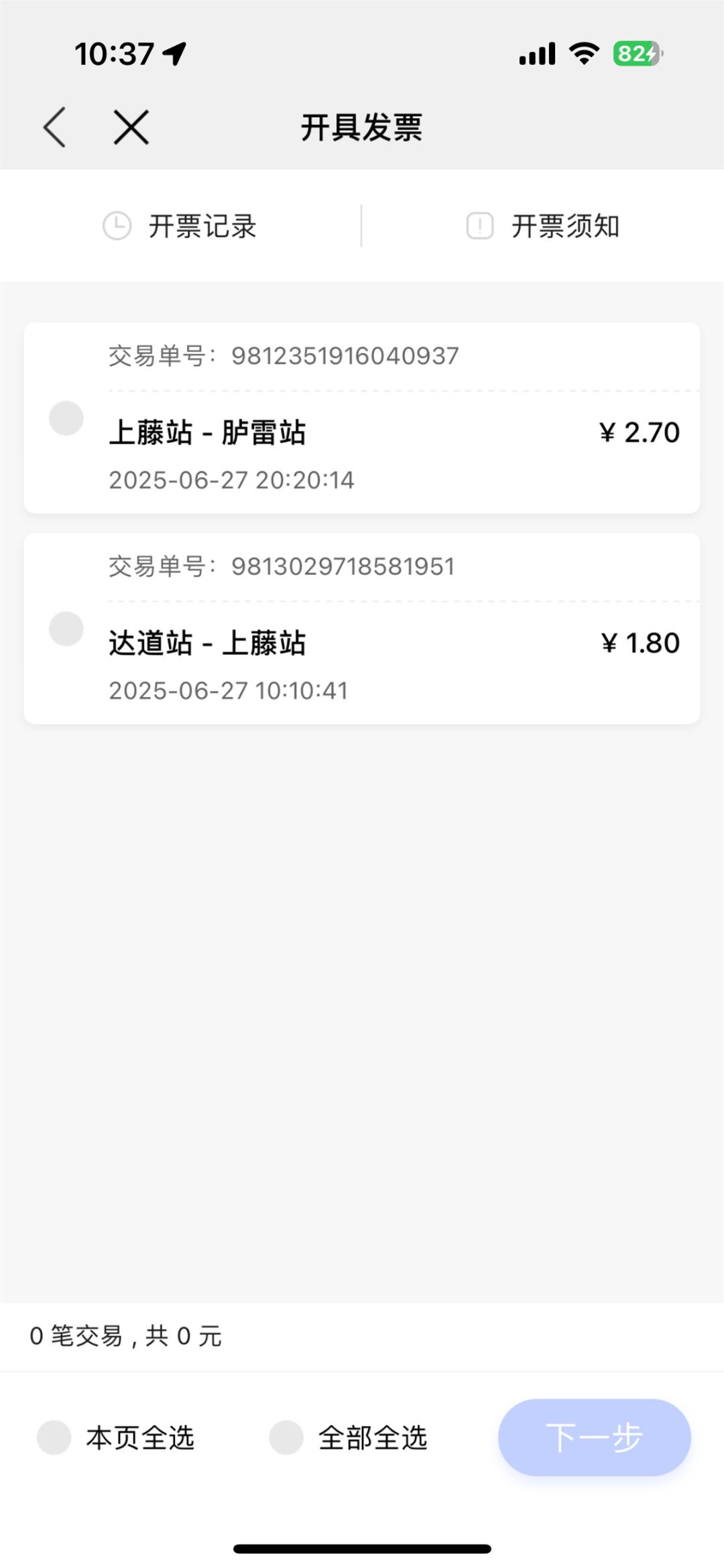Open 开票须知 invoicing instructions
Viewport: 724px width, 1568px height.
coord(565,226)
